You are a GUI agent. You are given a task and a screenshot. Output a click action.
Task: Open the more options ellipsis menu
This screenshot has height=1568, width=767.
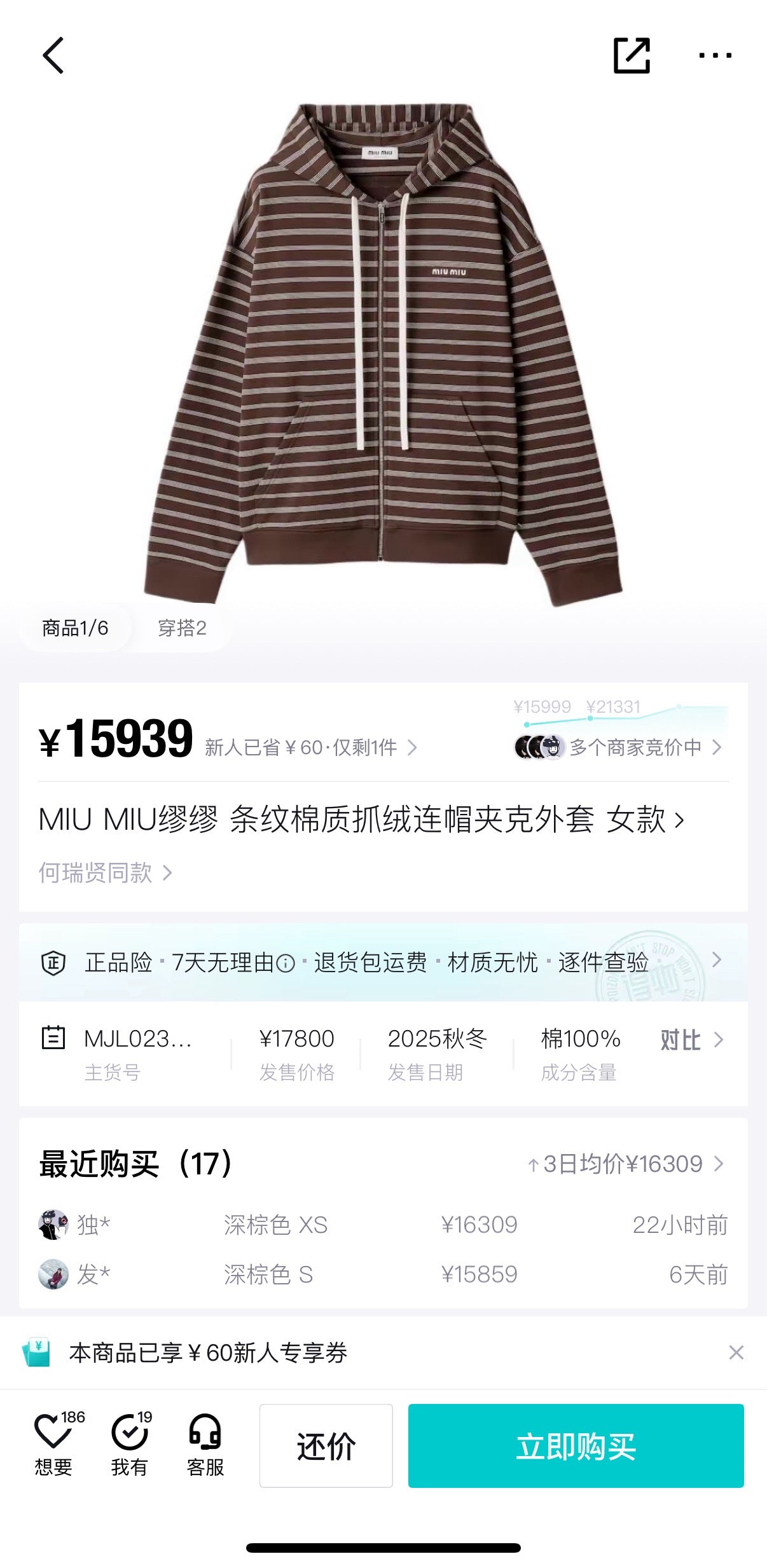(715, 55)
